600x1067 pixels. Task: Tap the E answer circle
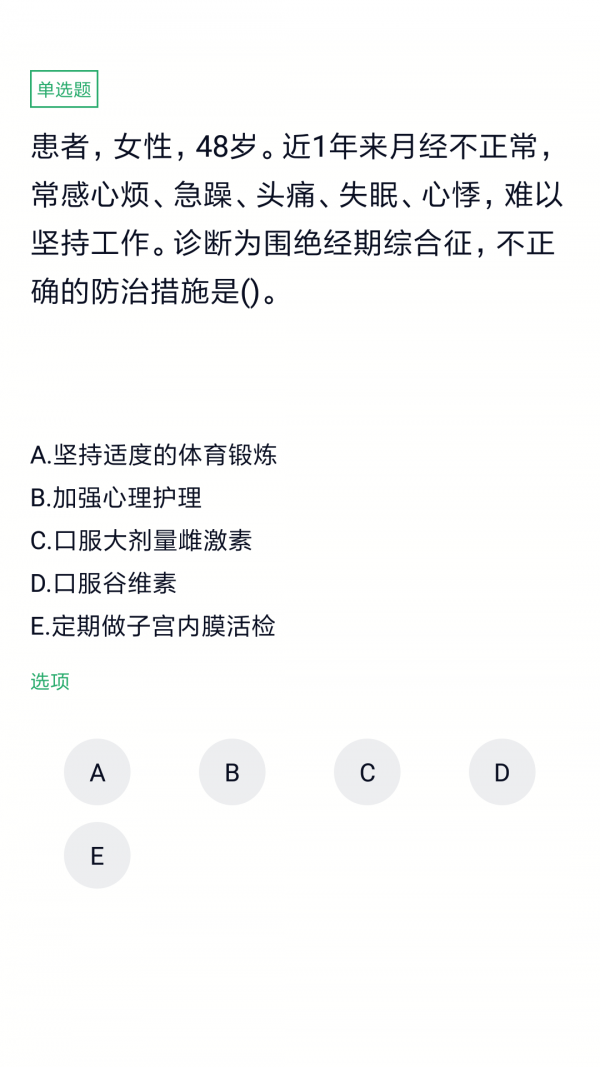tap(97, 856)
